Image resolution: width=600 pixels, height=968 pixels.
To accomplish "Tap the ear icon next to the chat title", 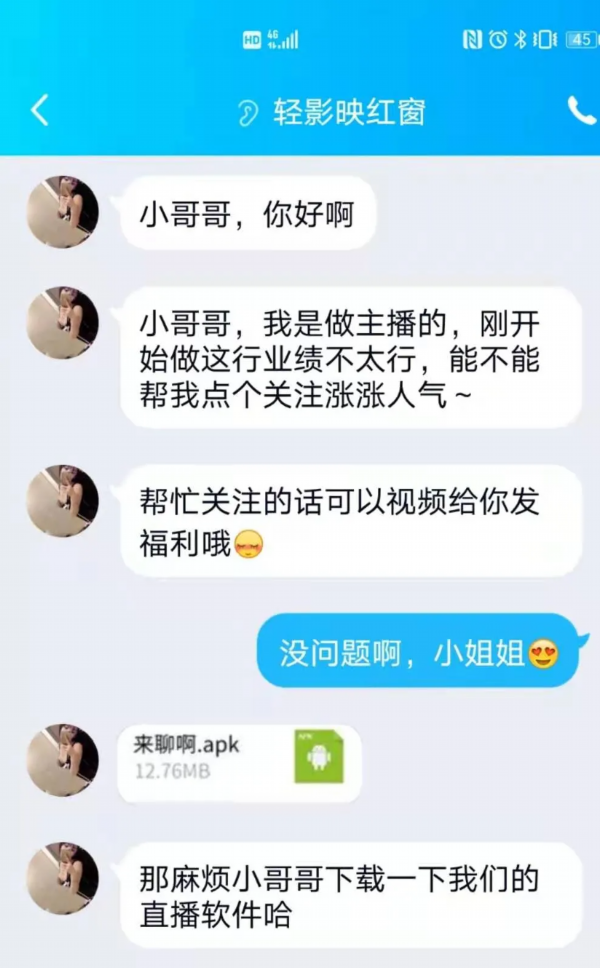I will pos(248,112).
